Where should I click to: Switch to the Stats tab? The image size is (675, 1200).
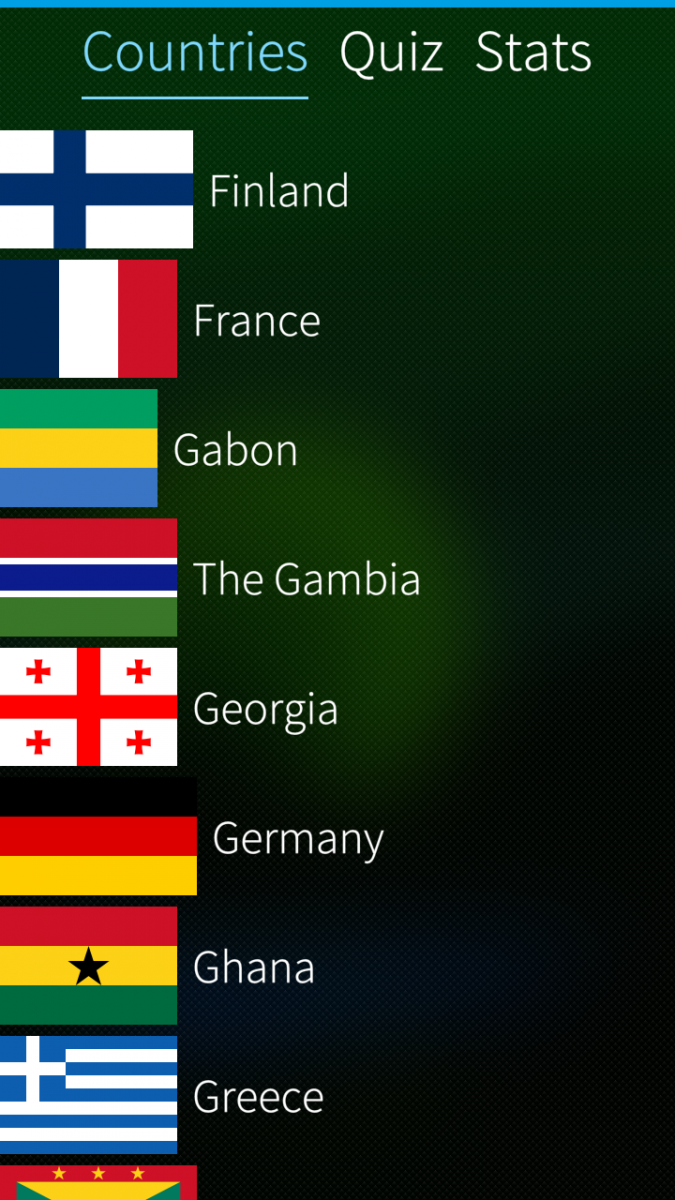[x=533, y=52]
